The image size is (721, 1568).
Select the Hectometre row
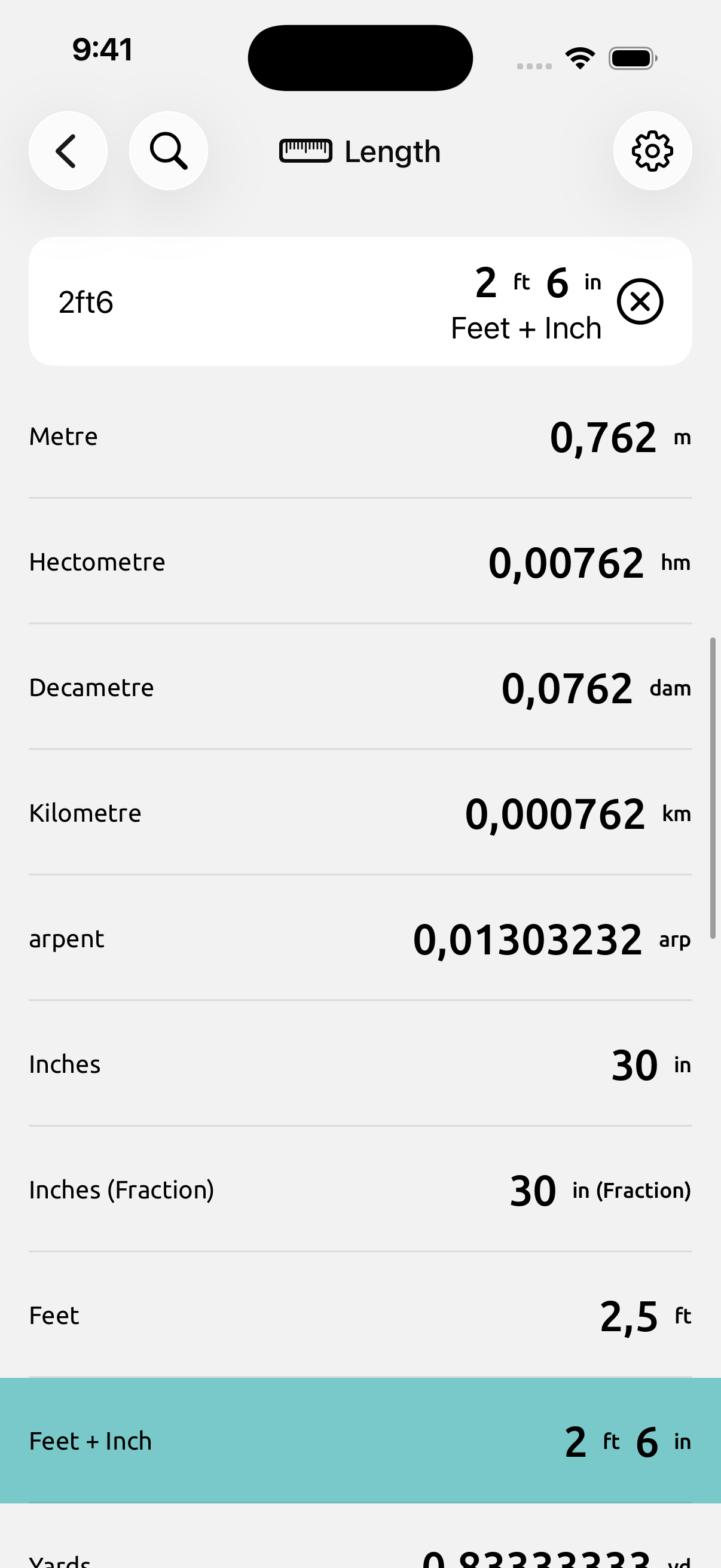click(360, 562)
